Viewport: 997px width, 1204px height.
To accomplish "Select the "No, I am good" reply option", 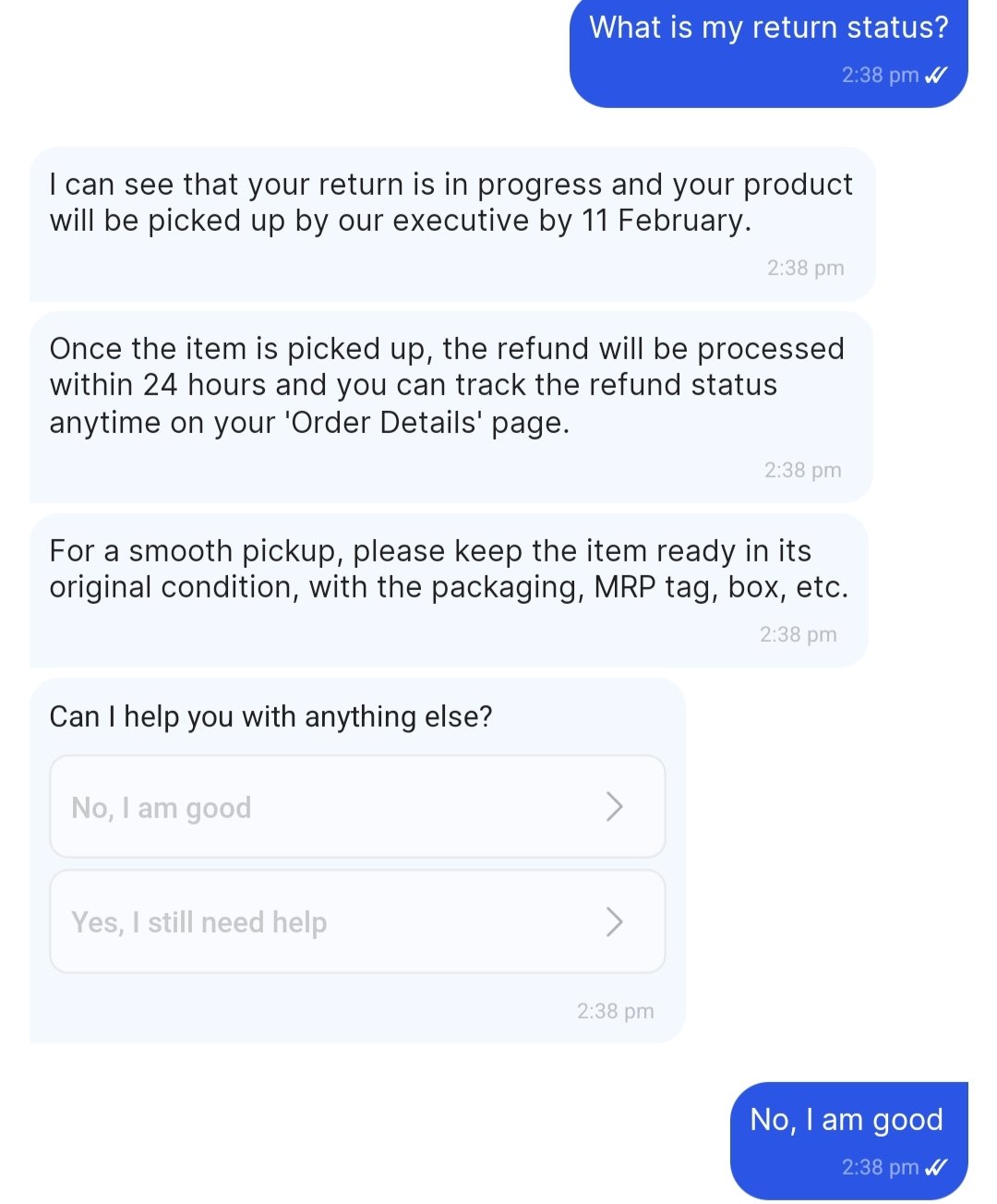I will [356, 807].
